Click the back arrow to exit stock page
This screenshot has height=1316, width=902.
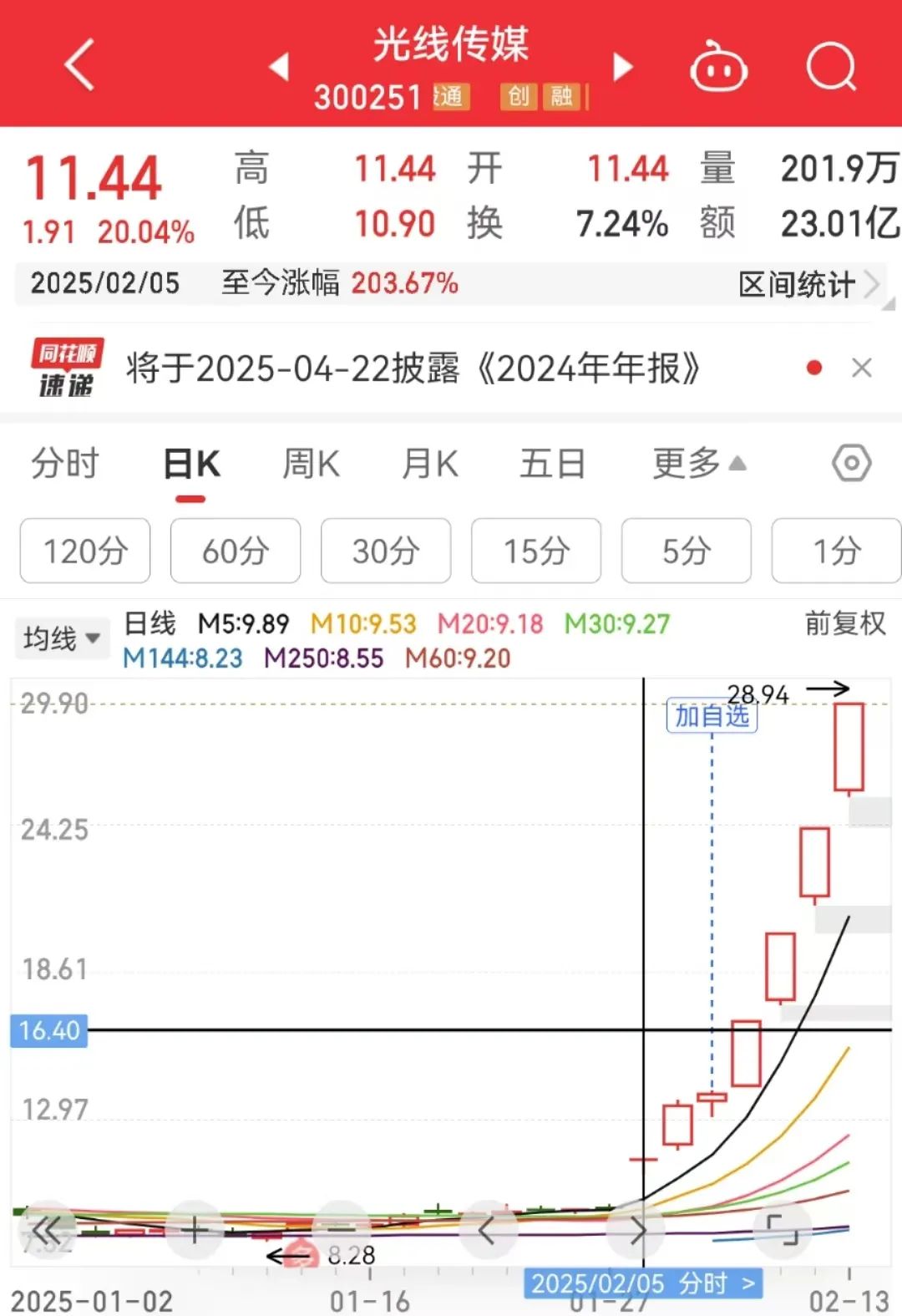[x=79, y=65]
